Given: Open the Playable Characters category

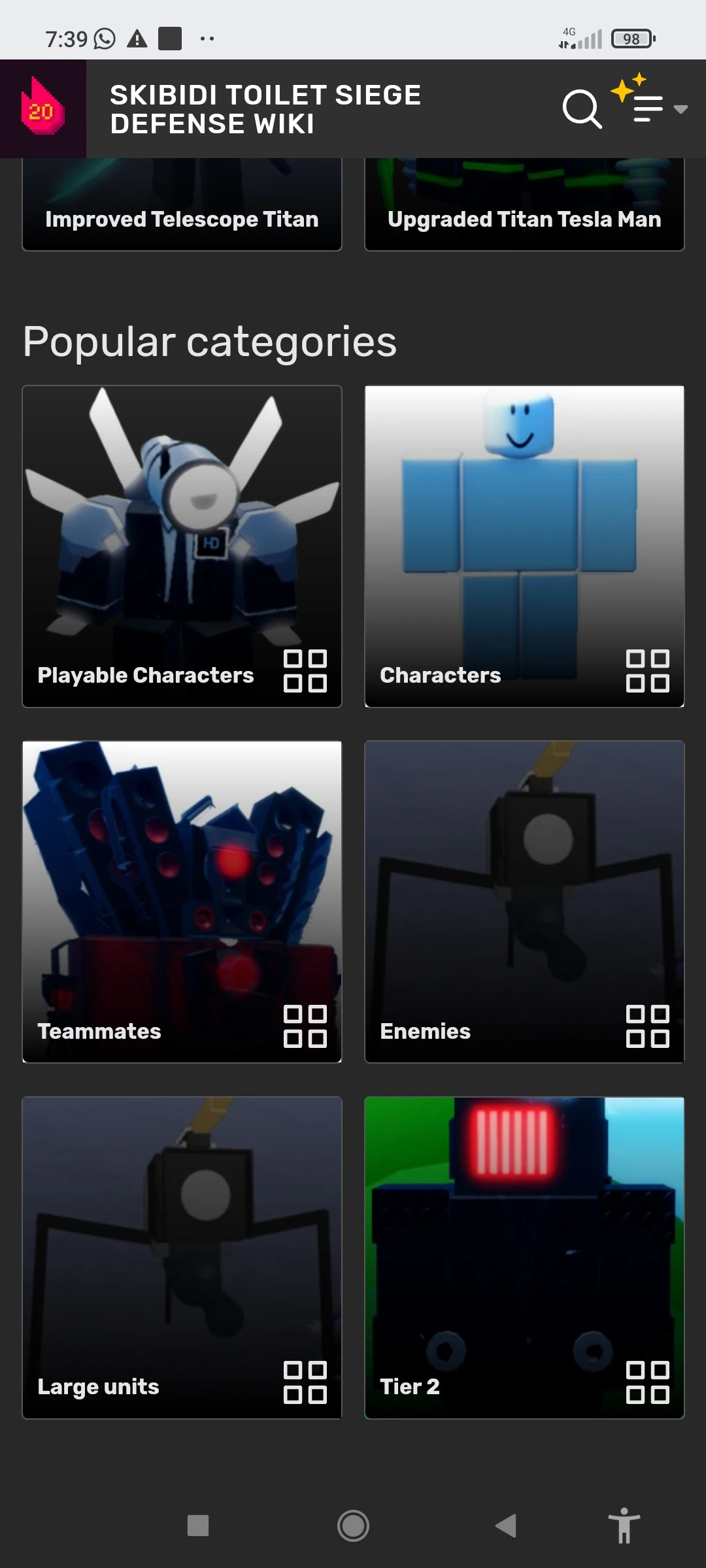Looking at the screenshot, I should click(x=182, y=546).
